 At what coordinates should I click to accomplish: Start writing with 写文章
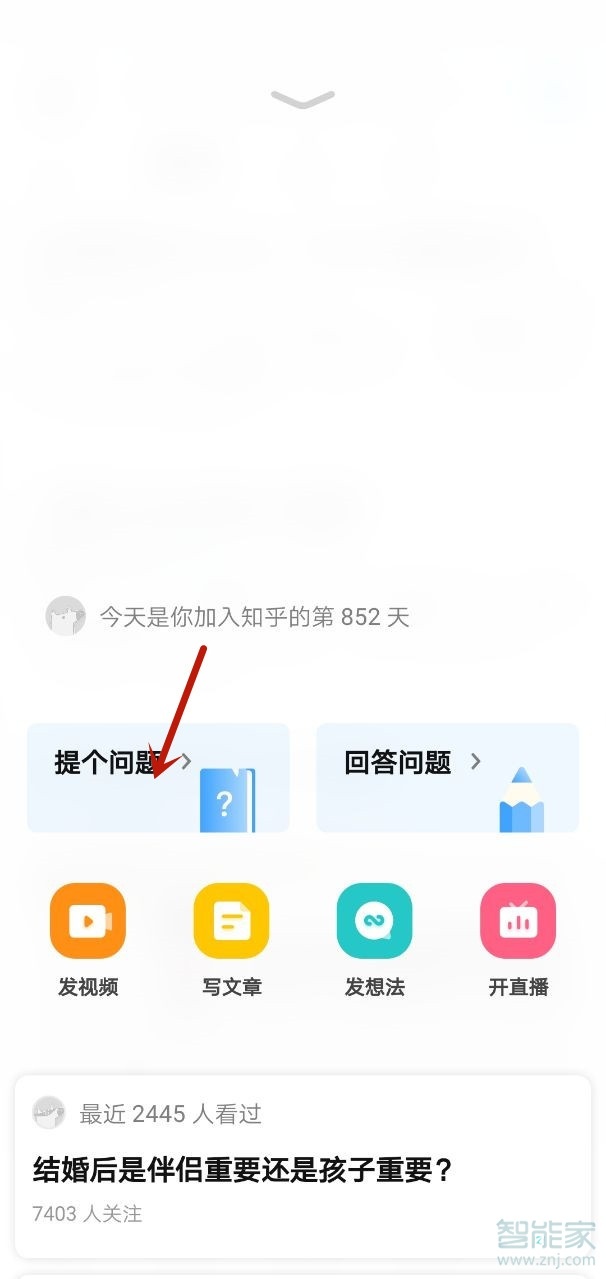click(x=231, y=921)
